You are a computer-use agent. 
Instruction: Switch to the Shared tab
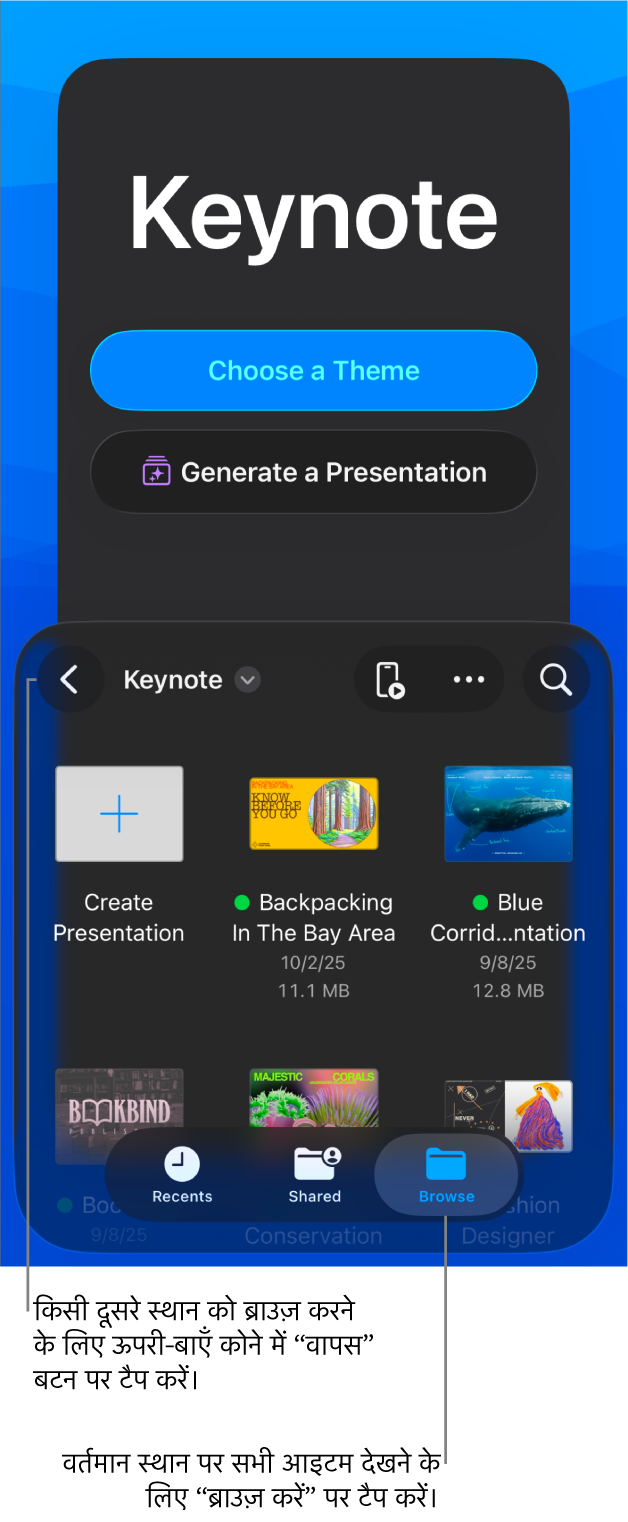coord(315,1175)
